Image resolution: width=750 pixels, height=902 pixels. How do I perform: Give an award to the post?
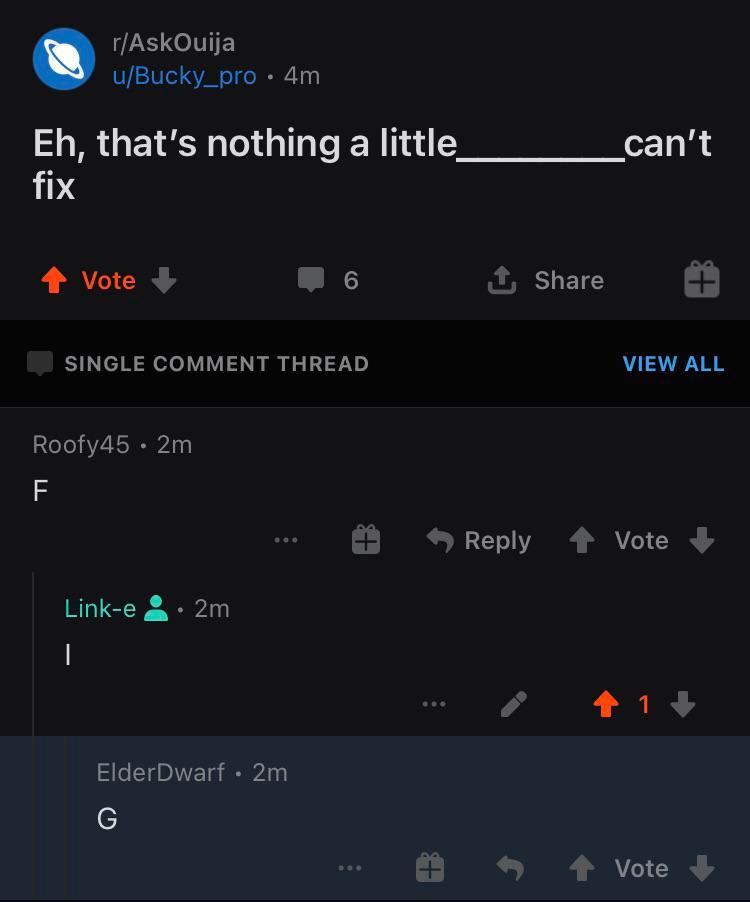pyautogui.click(x=702, y=280)
